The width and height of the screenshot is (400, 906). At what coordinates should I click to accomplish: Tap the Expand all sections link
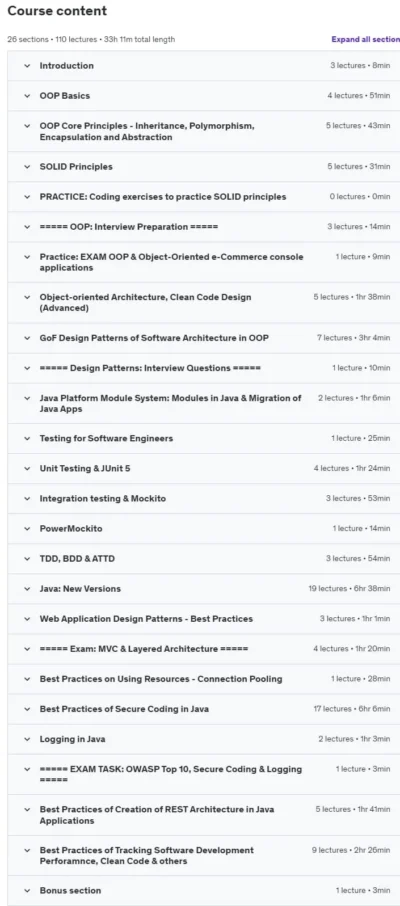[365, 39]
